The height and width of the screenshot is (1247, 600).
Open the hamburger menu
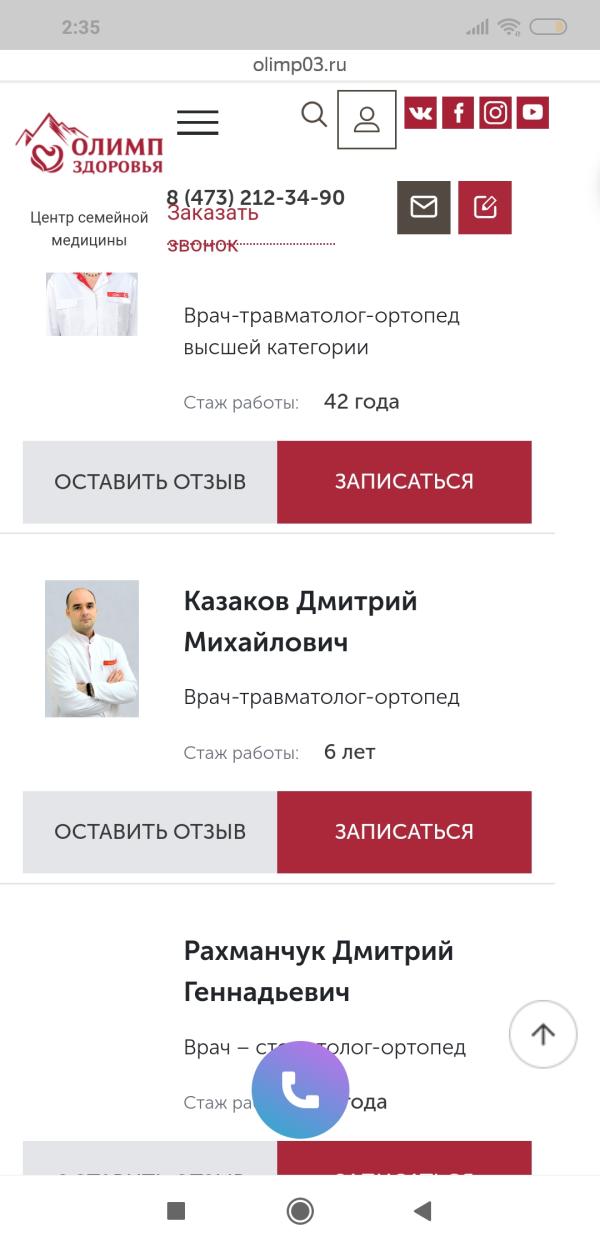coord(197,122)
